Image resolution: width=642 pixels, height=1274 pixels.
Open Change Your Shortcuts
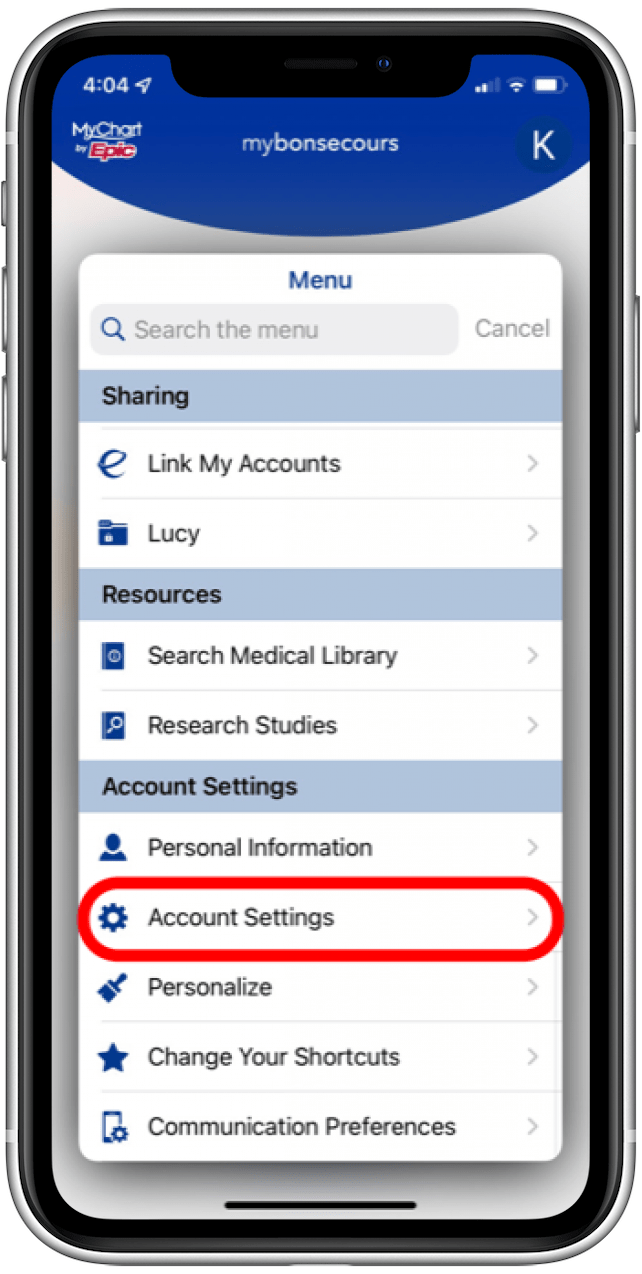[x=320, y=1057]
